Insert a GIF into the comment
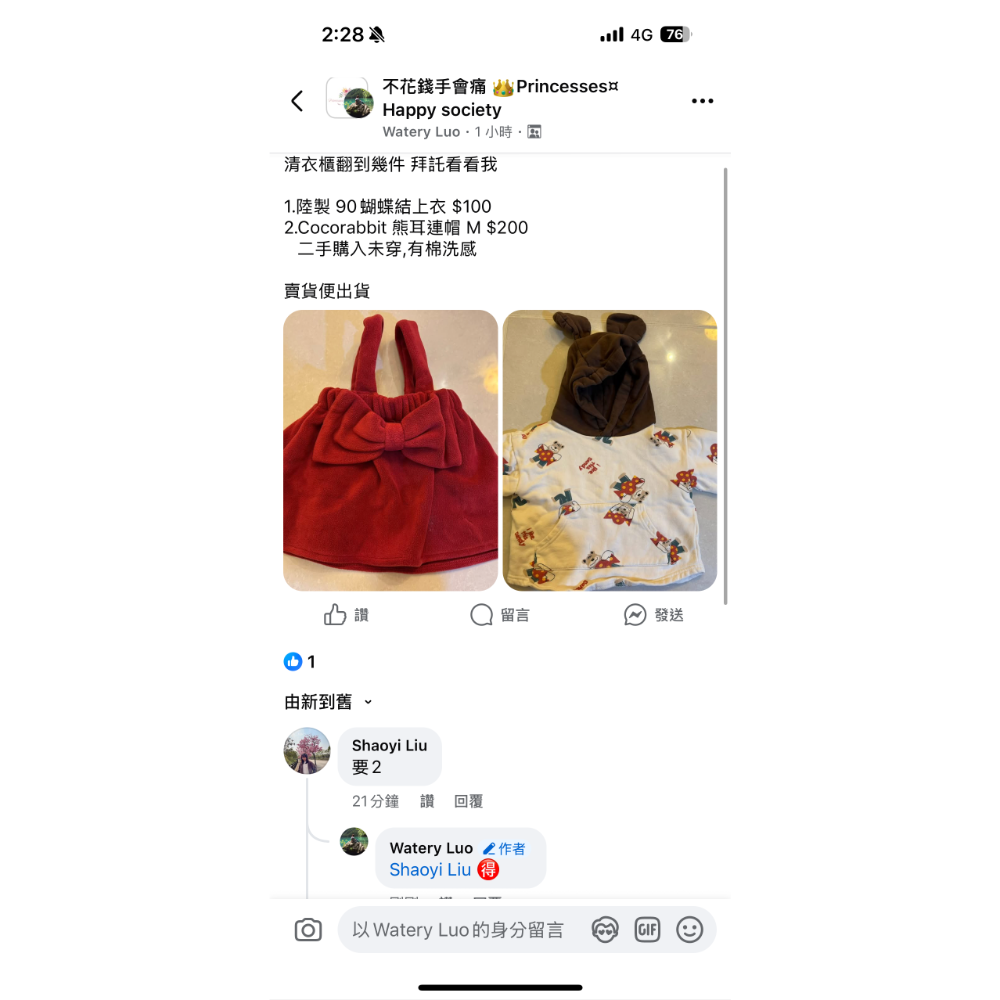 coord(647,930)
